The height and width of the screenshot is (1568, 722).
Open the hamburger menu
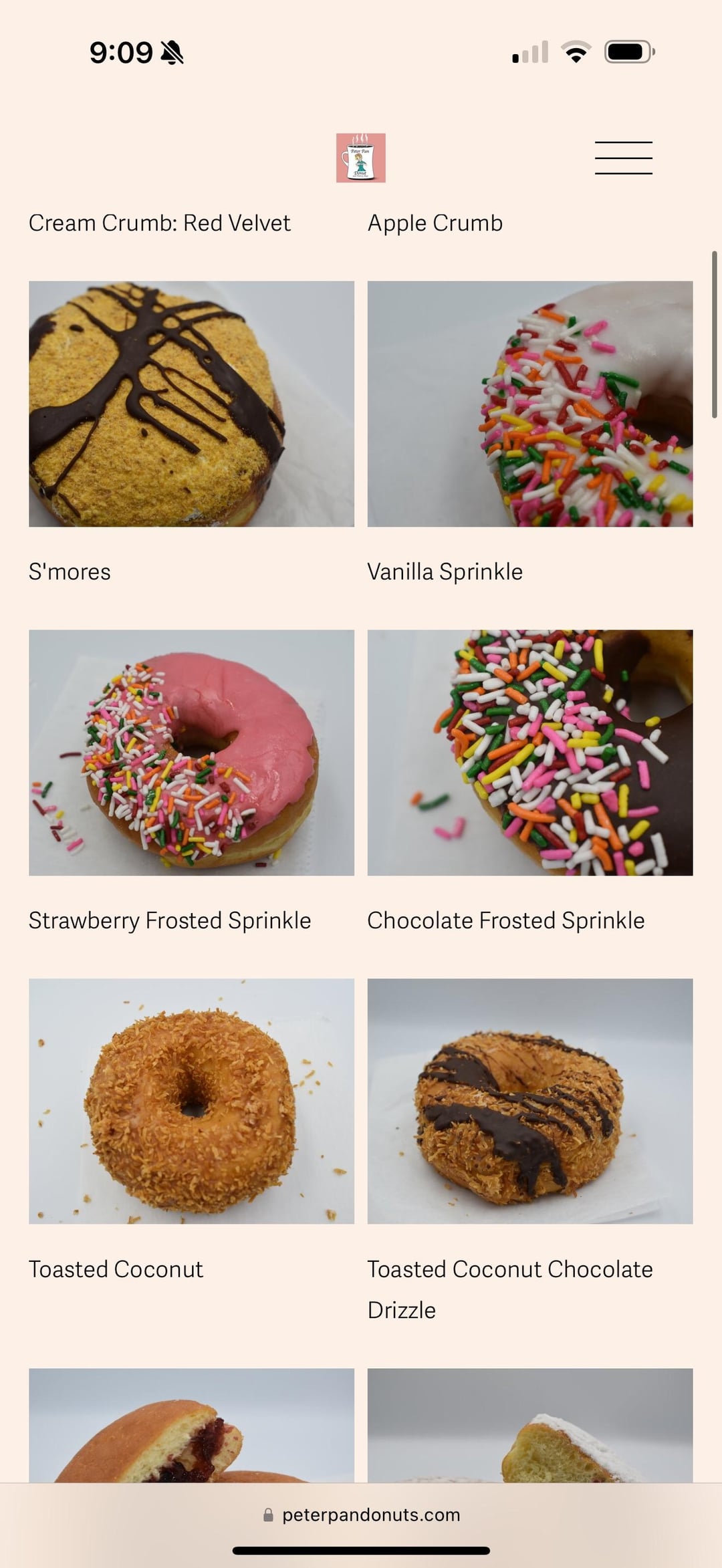point(623,158)
